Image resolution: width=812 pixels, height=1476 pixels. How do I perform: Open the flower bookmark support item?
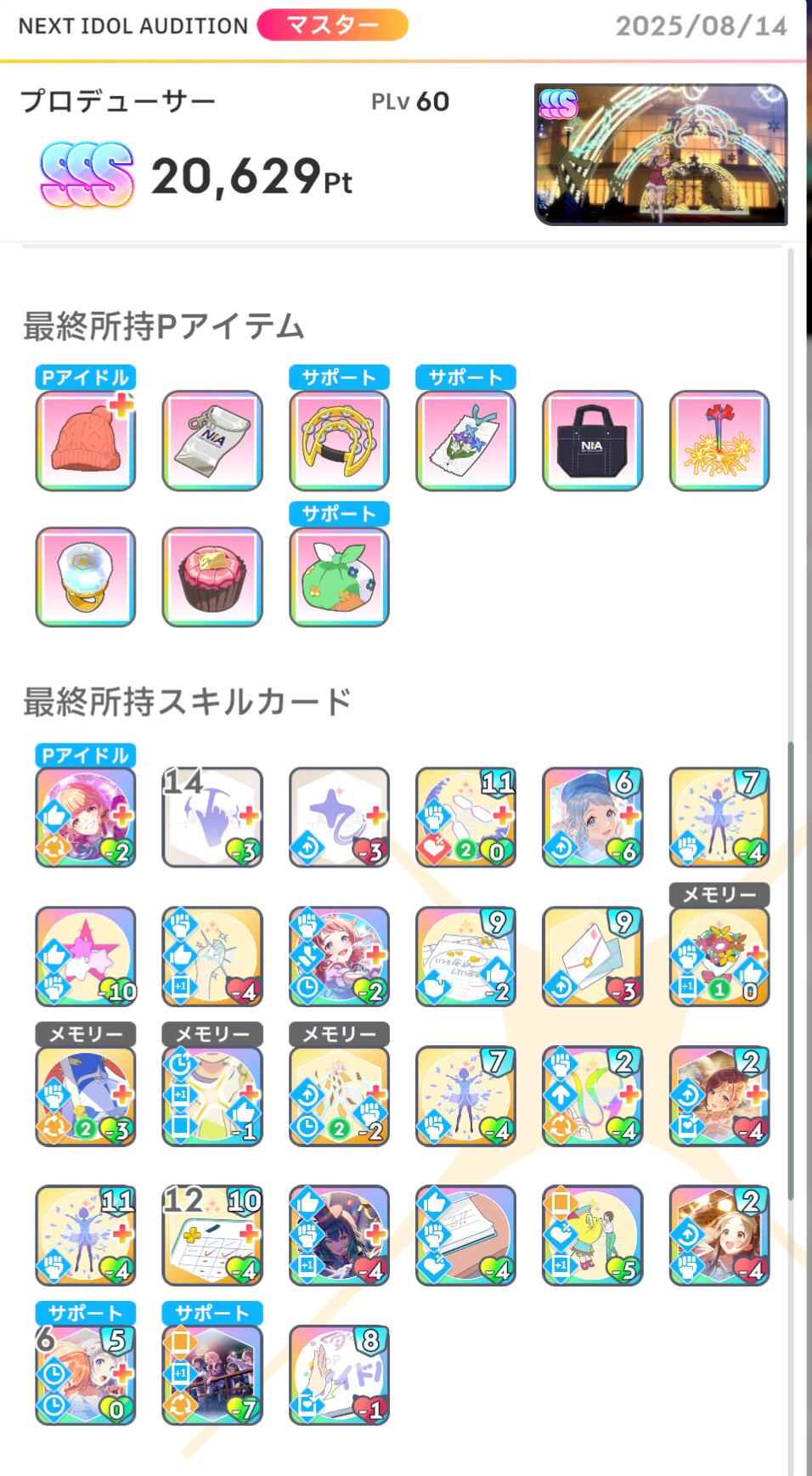coord(465,441)
